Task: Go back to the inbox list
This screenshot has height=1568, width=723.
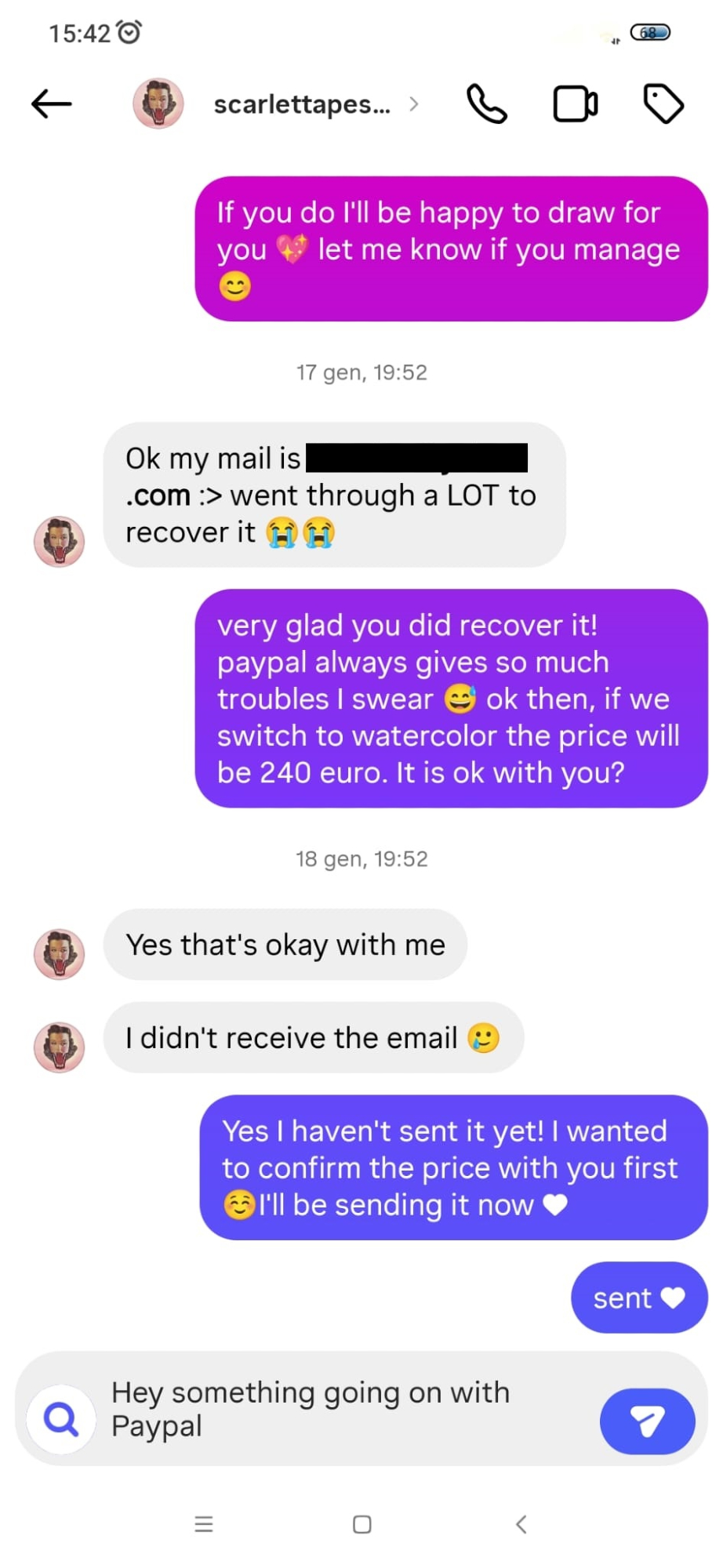Action: tap(52, 103)
